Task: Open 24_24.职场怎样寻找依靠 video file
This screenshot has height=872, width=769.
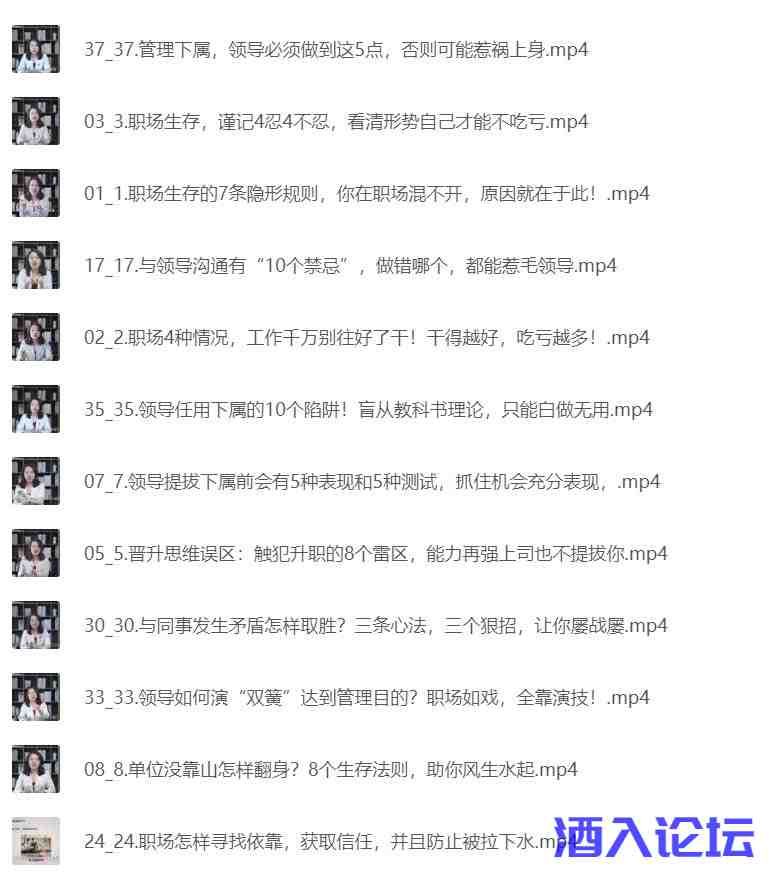Action: point(320,842)
